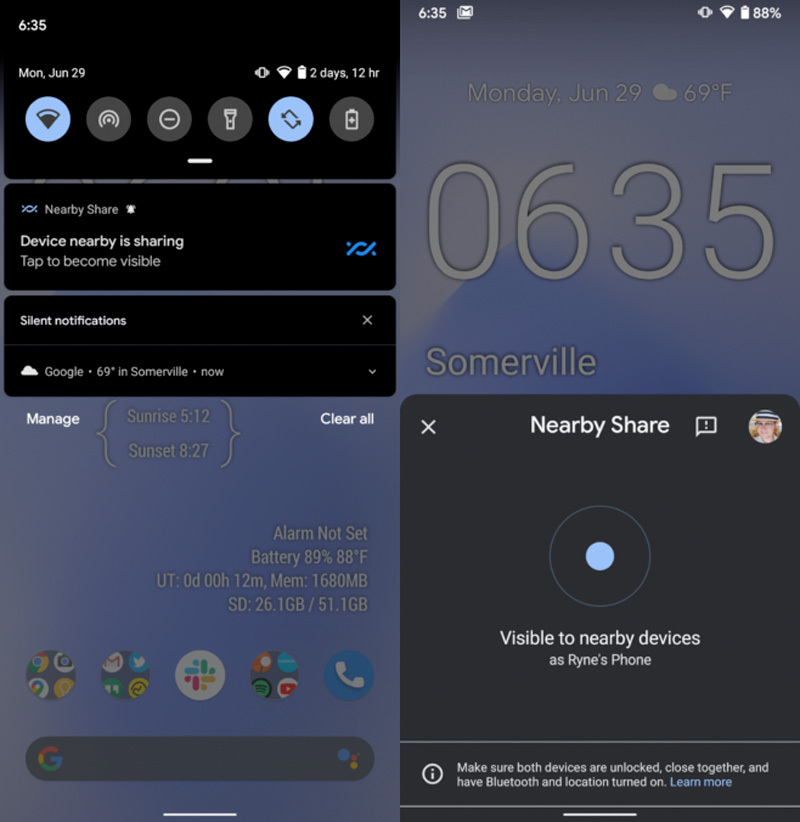Expand the Google weather notification
The height and width of the screenshot is (822, 800).
tap(372, 371)
